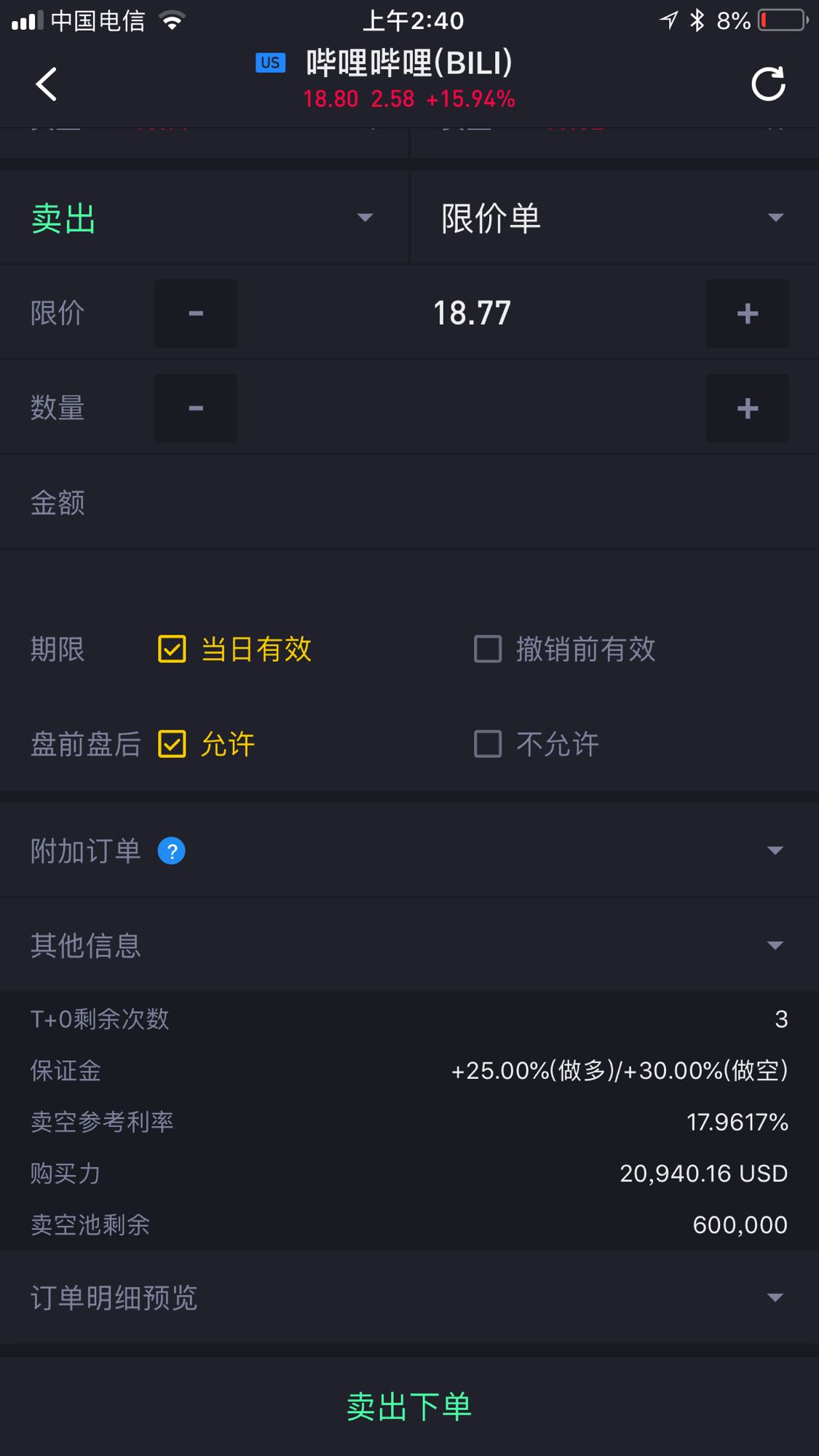Select 当日有效 validity checkbox
The image size is (819, 1456).
172,649
